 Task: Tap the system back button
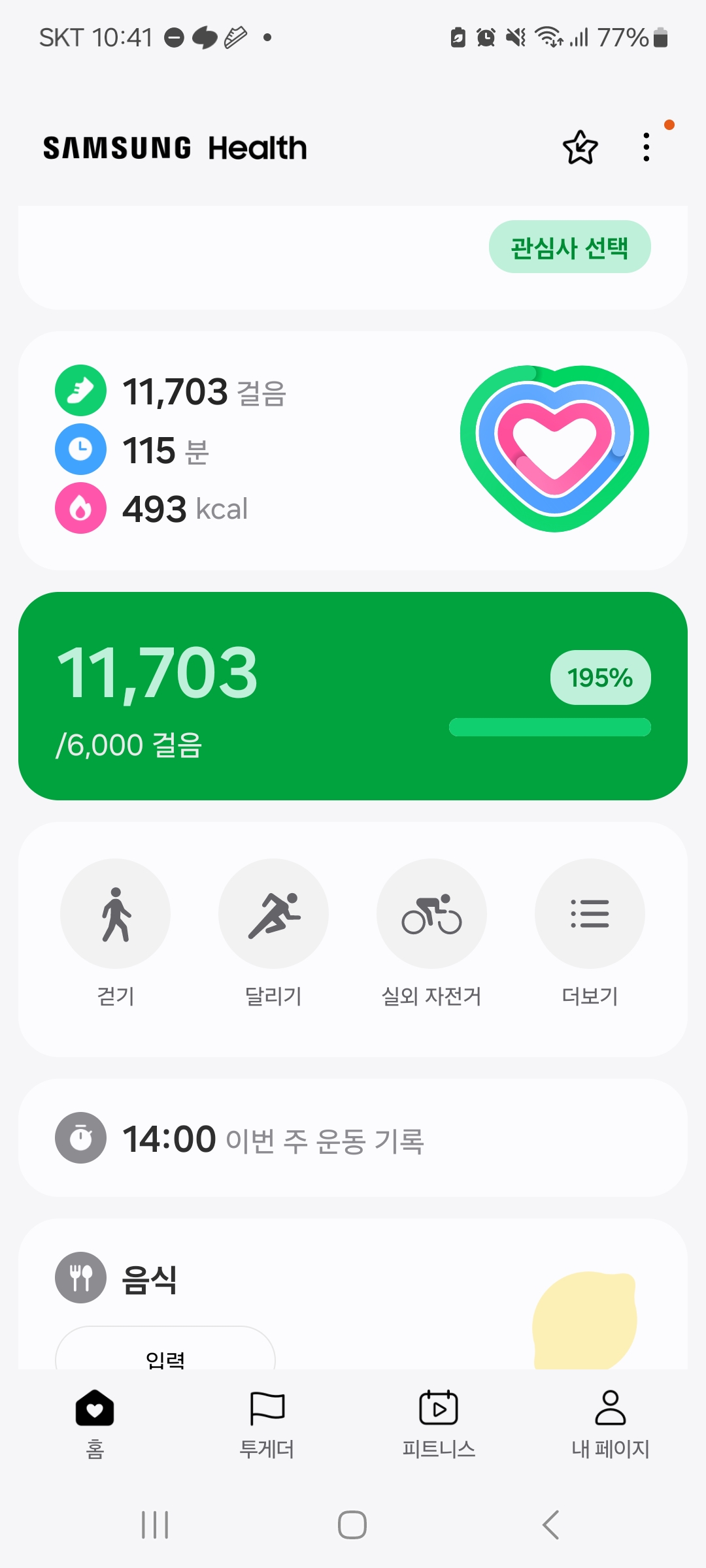point(550,1525)
